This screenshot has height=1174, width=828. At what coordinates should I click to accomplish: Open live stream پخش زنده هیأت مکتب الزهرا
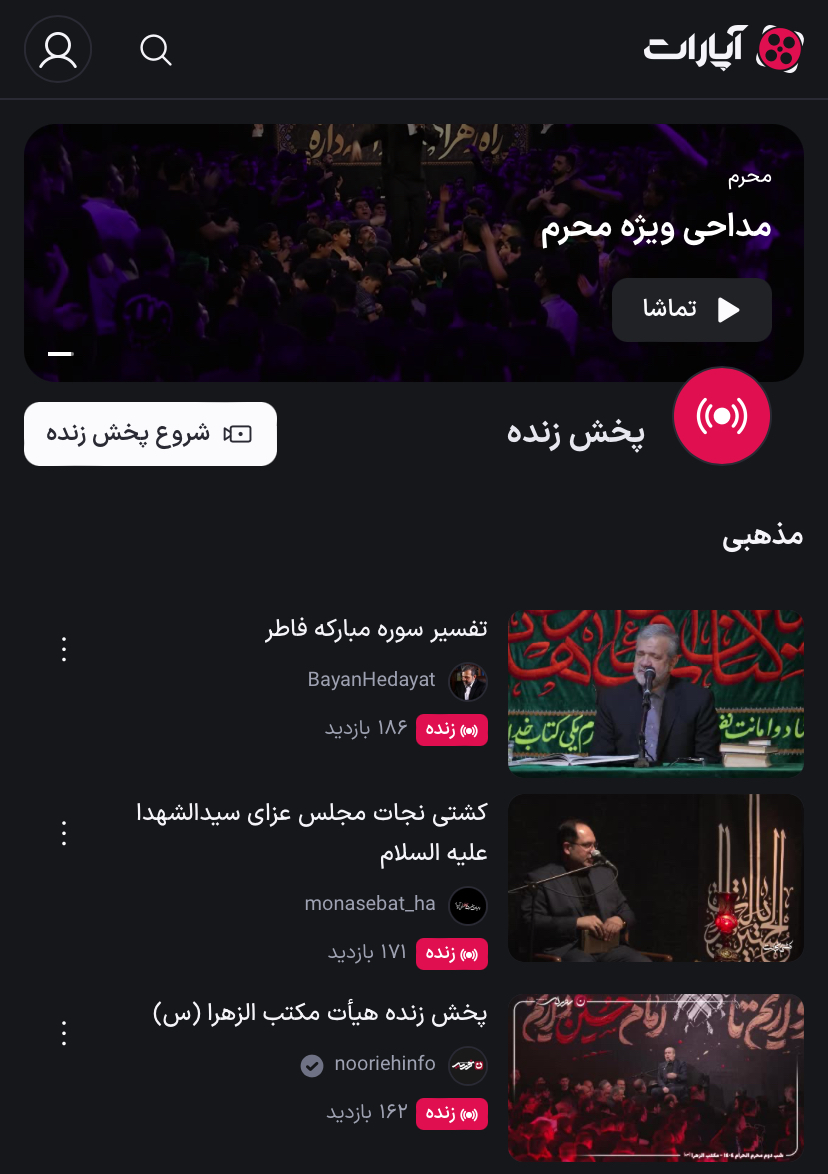pos(656,1077)
